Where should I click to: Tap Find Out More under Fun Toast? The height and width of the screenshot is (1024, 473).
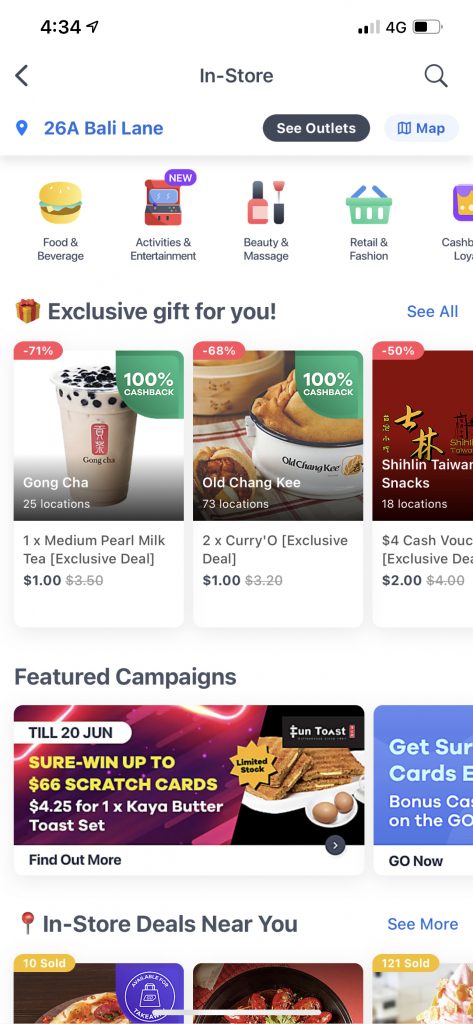[75, 860]
